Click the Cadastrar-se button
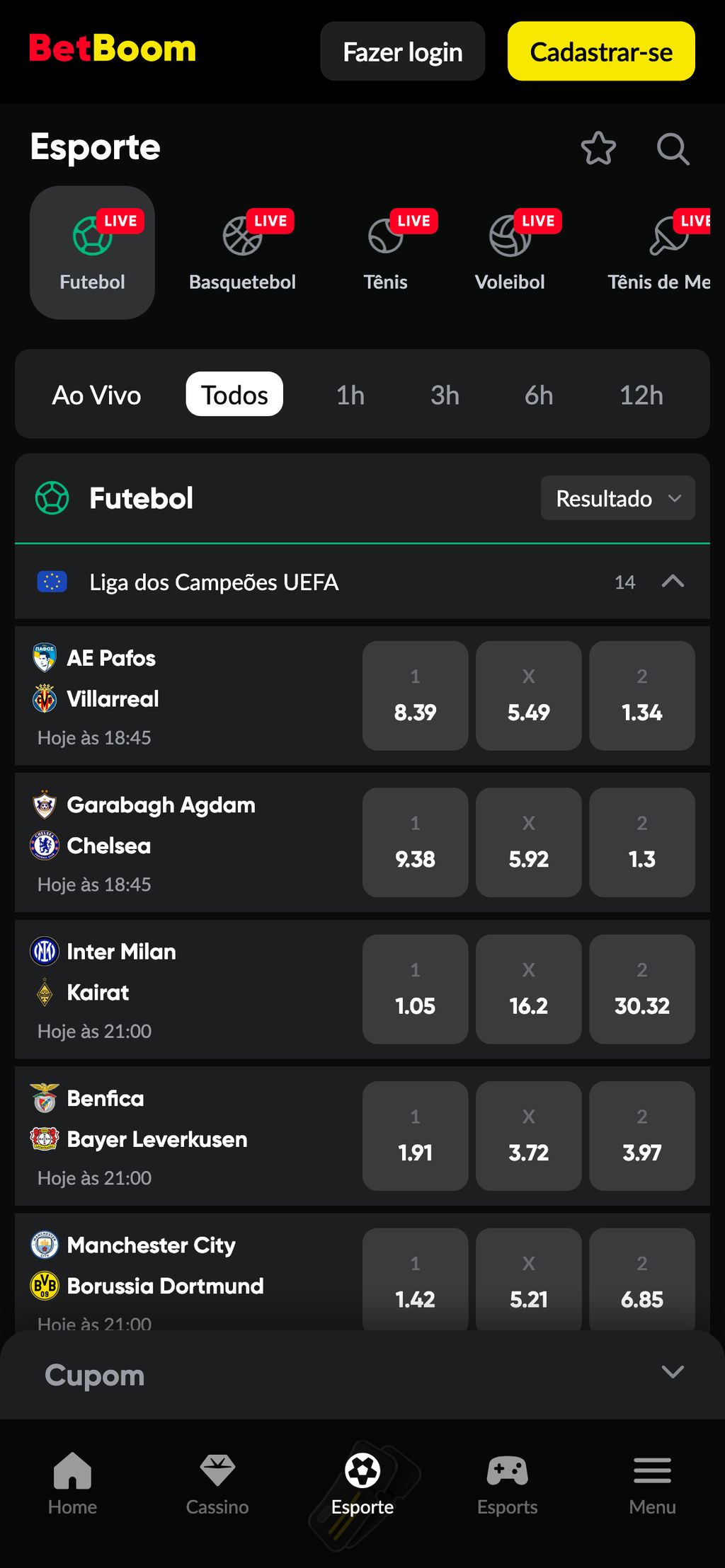 600,50
